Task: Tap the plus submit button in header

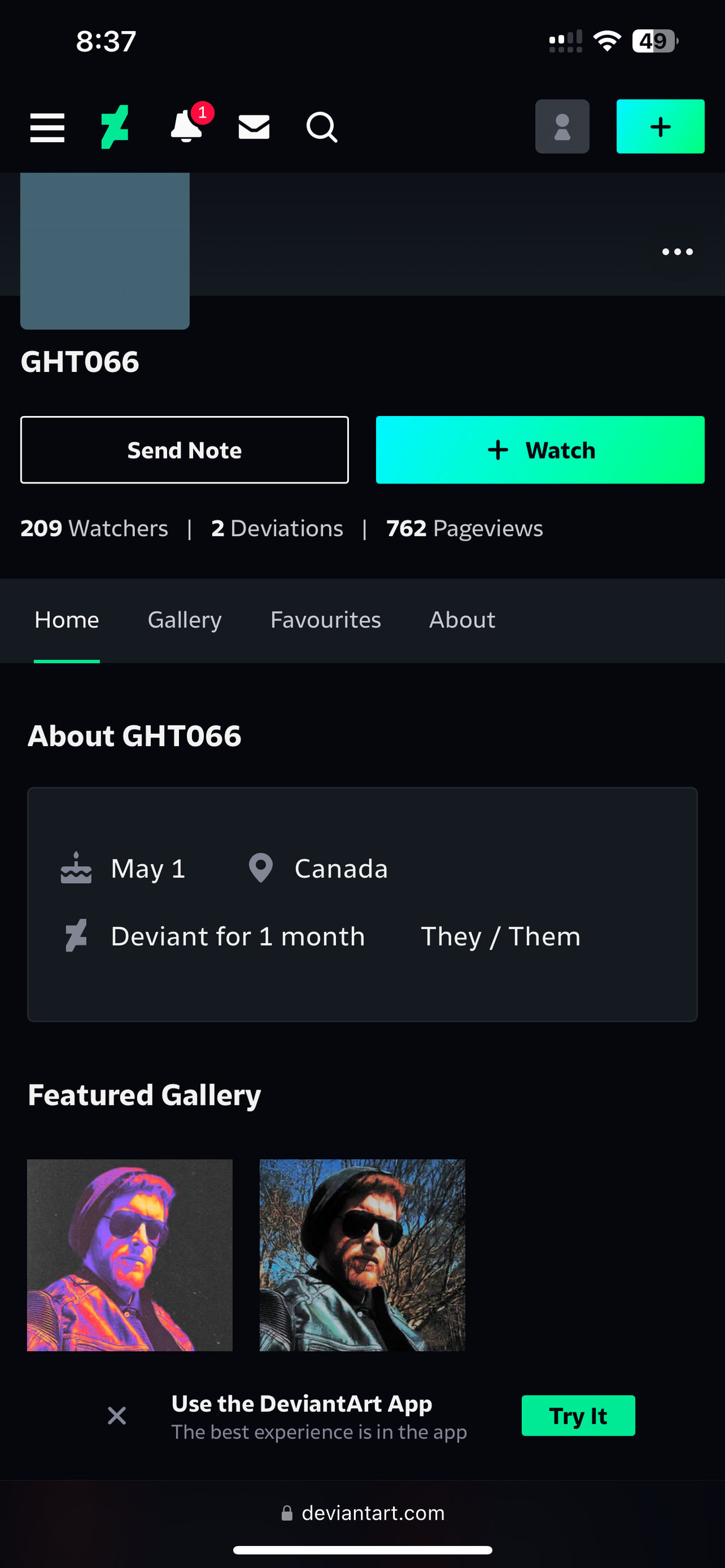Action: pyautogui.click(x=660, y=127)
